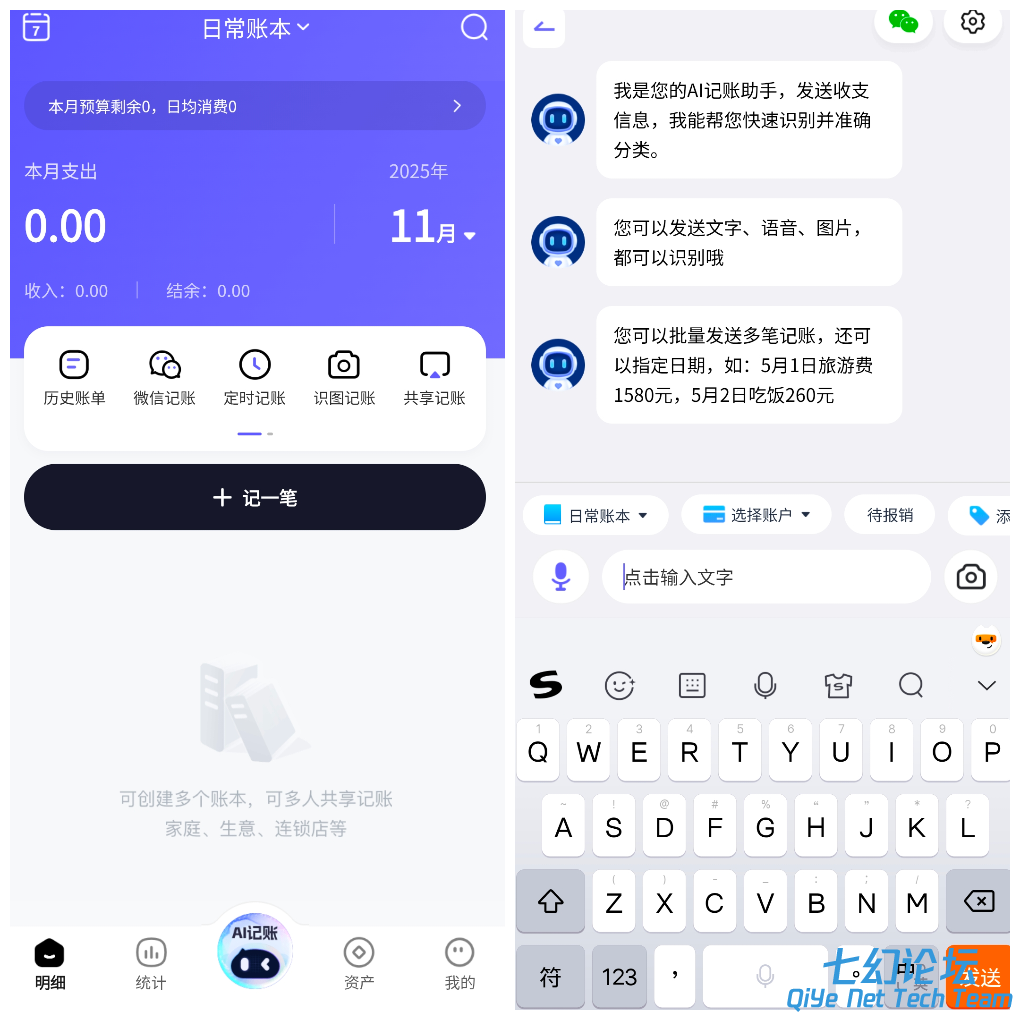This screenshot has height=1020, width=1020.
Task: Change the month using the 11月 picker
Action: (432, 228)
